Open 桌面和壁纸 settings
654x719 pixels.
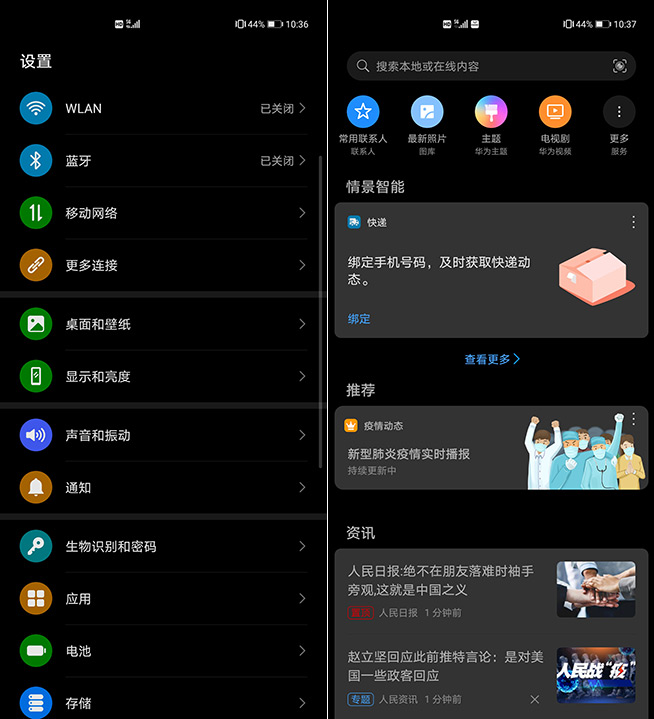click(160, 324)
